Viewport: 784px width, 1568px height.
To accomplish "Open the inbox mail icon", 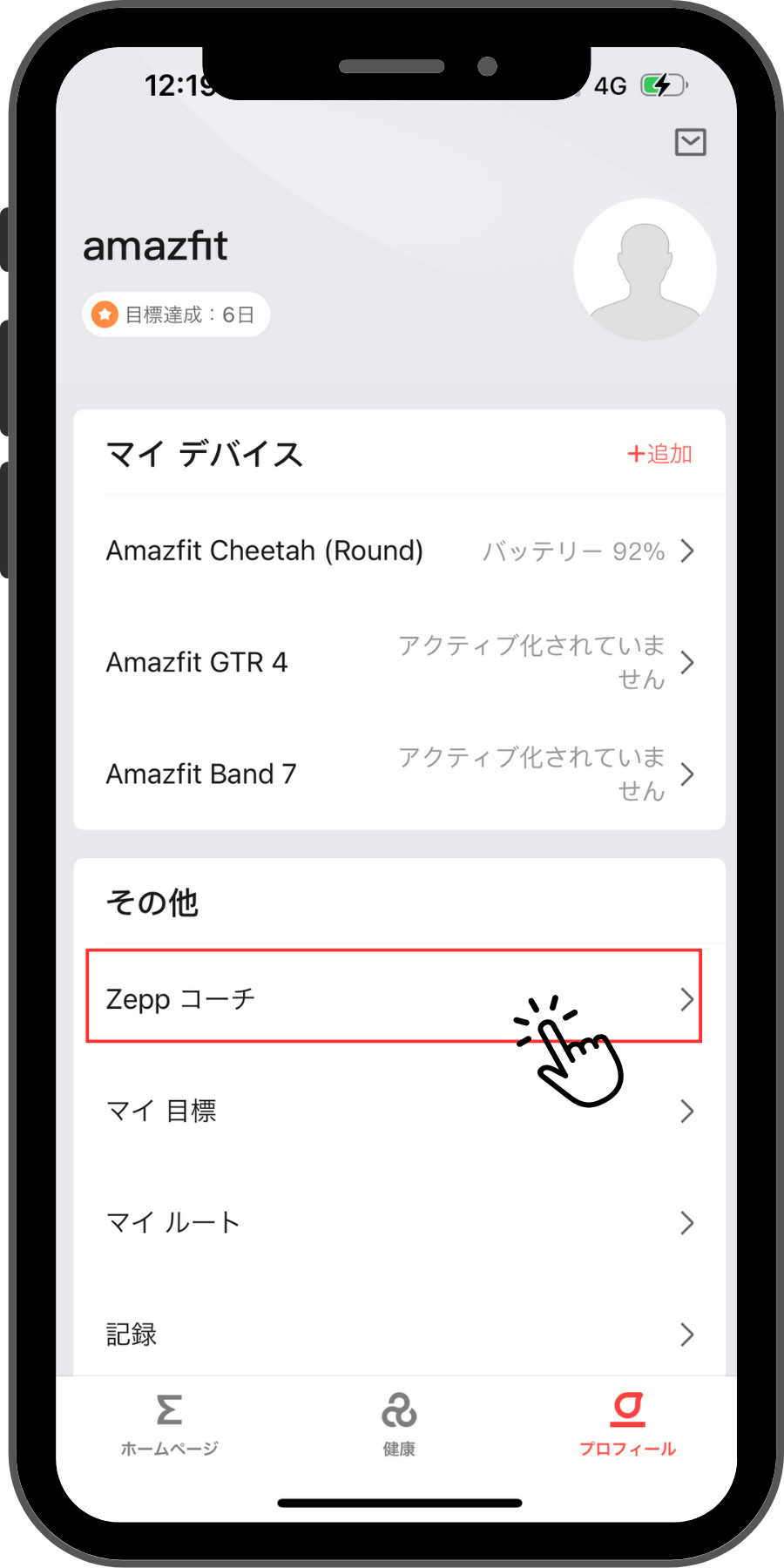I will 690,142.
